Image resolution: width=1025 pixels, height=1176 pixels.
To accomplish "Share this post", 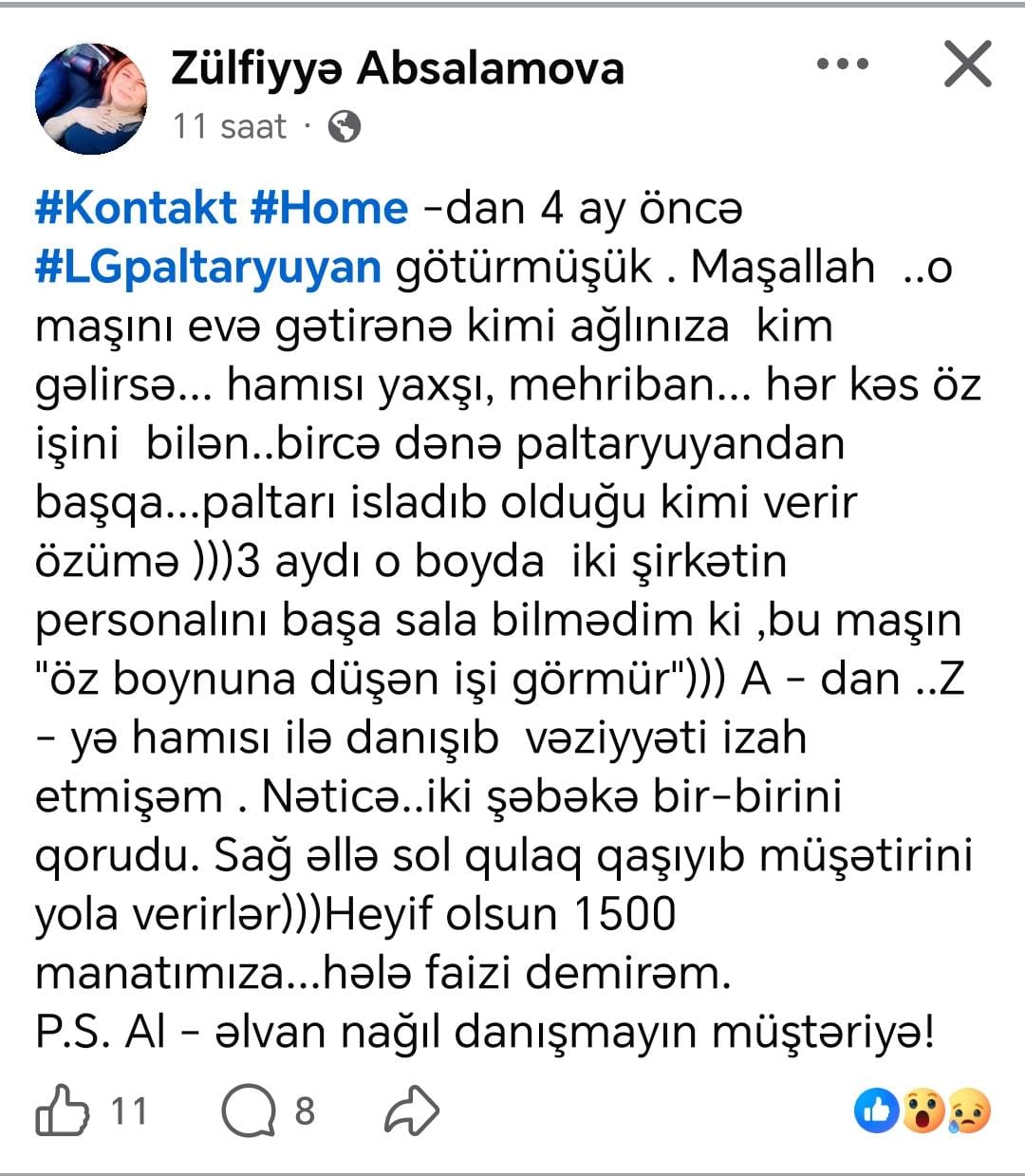I will click(411, 1111).
